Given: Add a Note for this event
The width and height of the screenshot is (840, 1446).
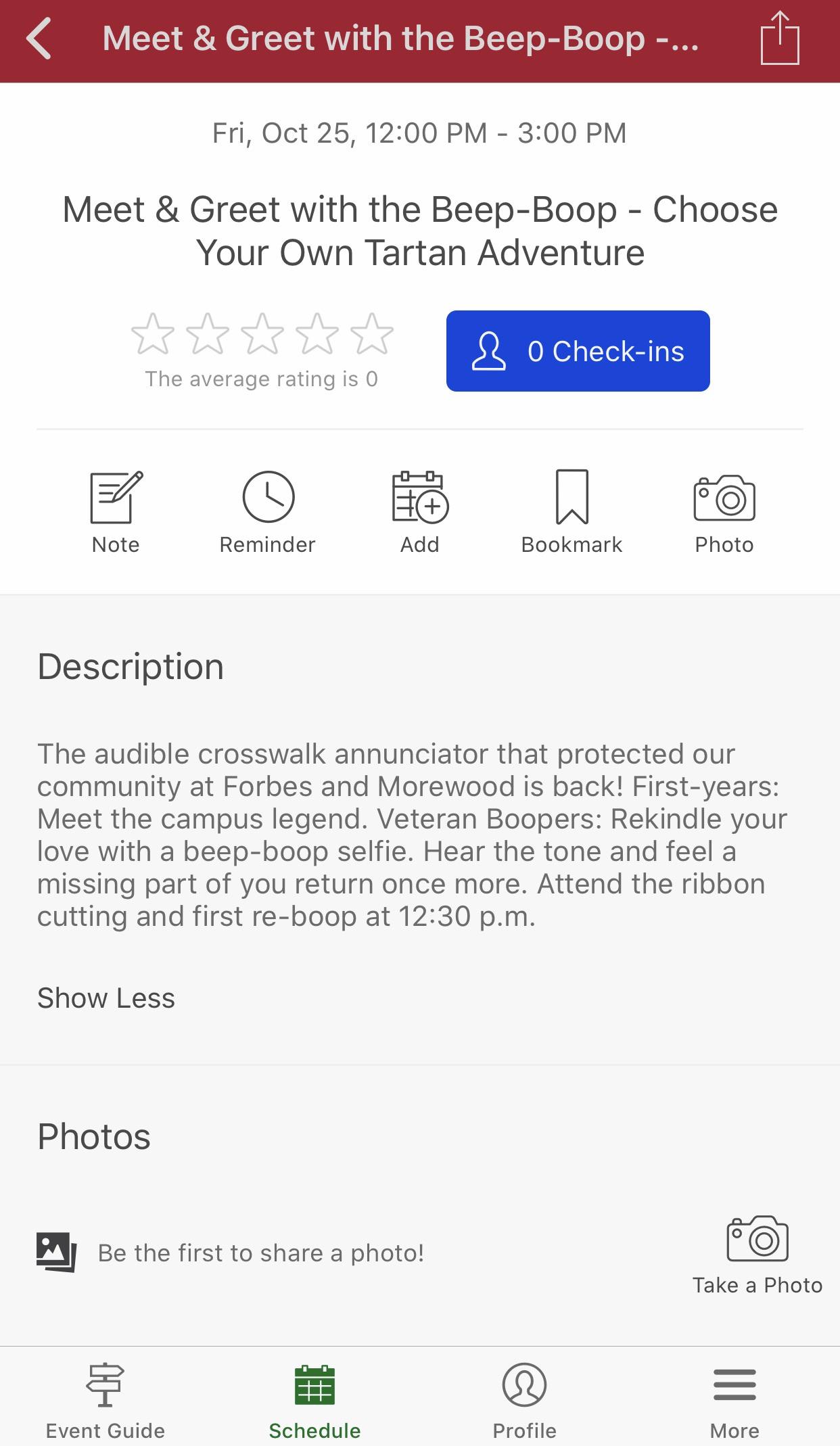Looking at the screenshot, I should pos(116,512).
